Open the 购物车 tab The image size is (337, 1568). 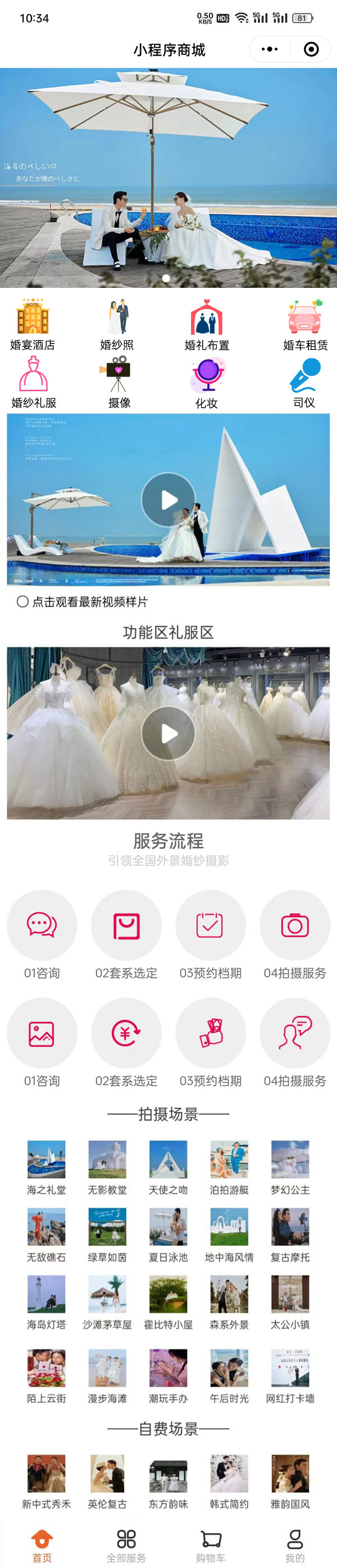pyautogui.click(x=211, y=1545)
